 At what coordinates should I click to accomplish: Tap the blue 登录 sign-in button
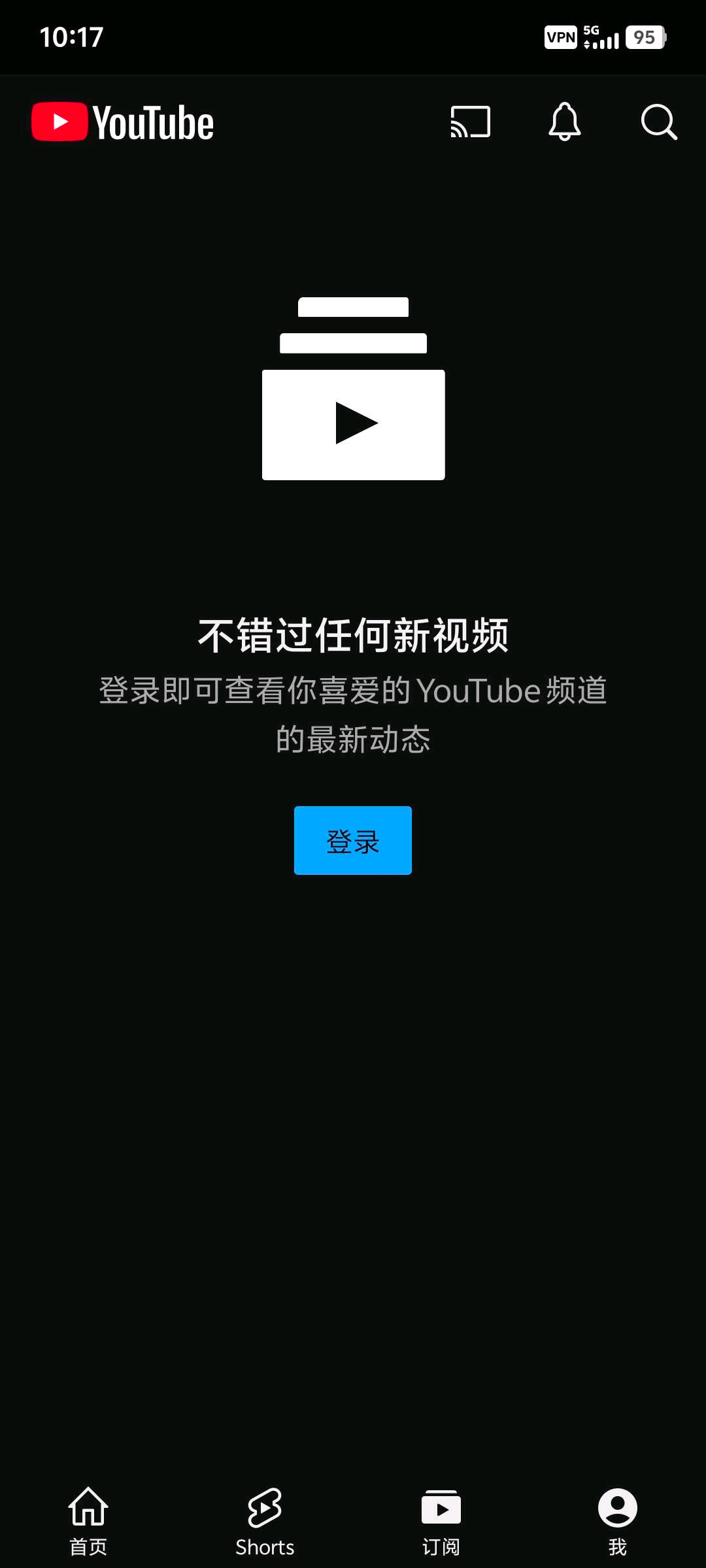353,840
